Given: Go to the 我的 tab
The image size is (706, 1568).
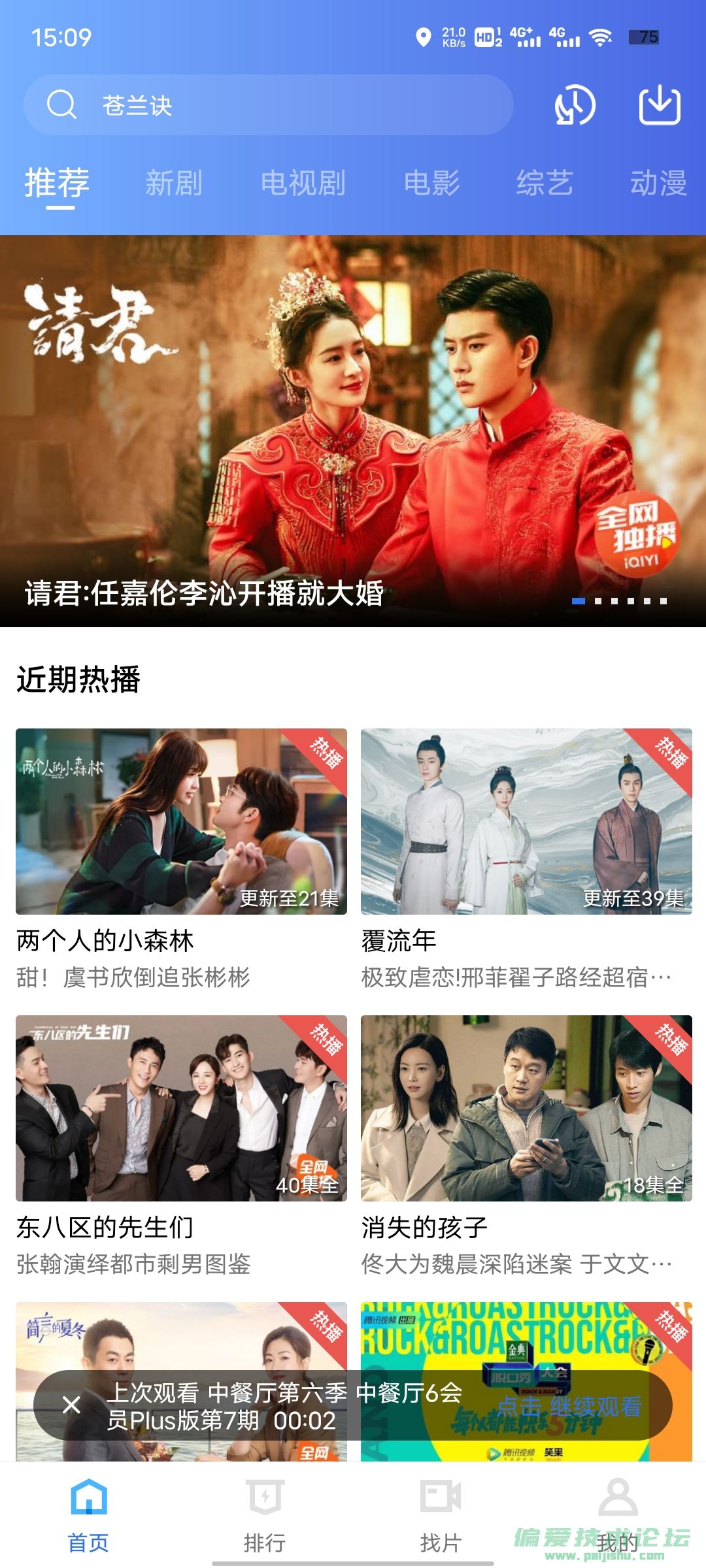Looking at the screenshot, I should click(617, 1516).
